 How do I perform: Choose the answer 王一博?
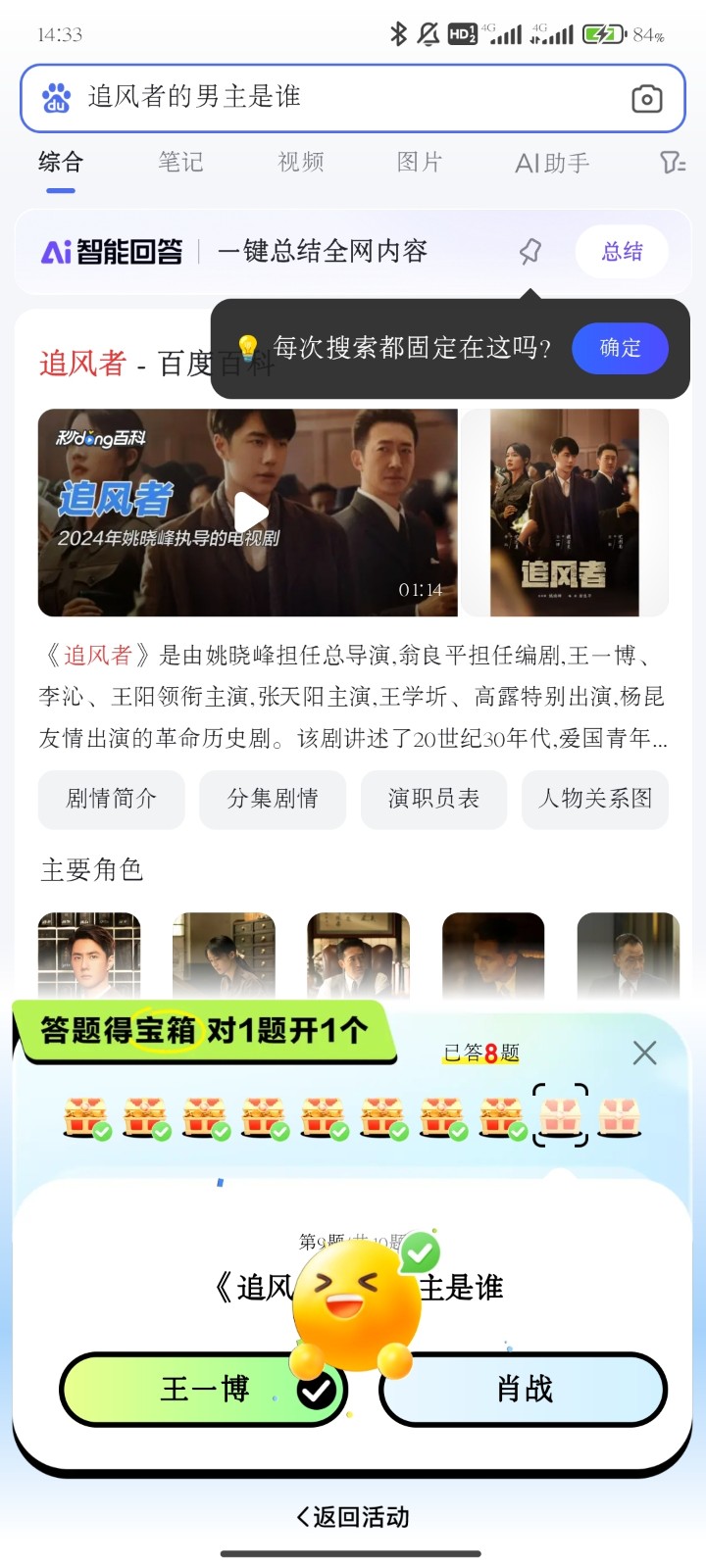point(204,1389)
